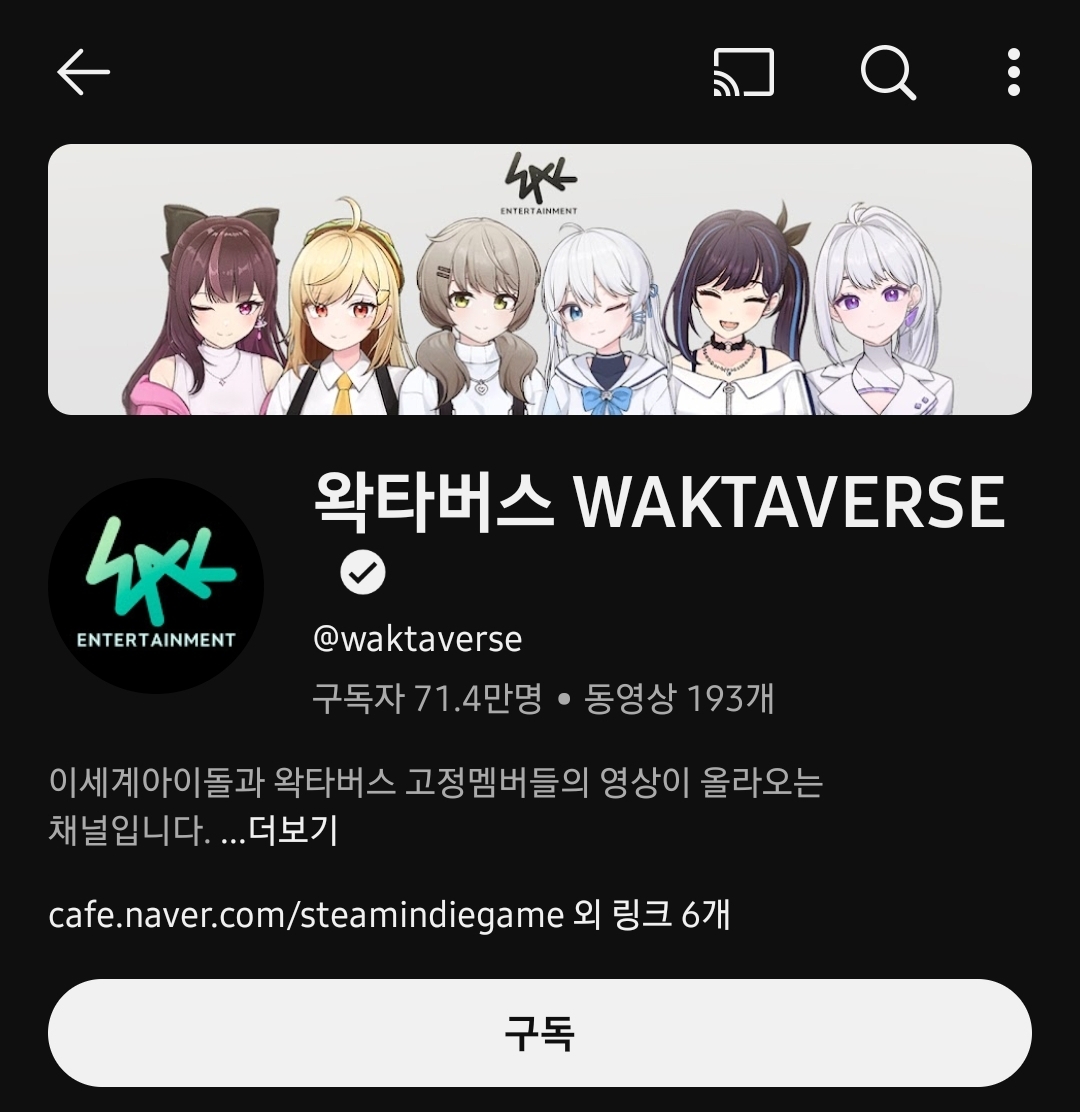Go back using the arrow icon
This screenshot has height=1112, width=1080.
83,73
